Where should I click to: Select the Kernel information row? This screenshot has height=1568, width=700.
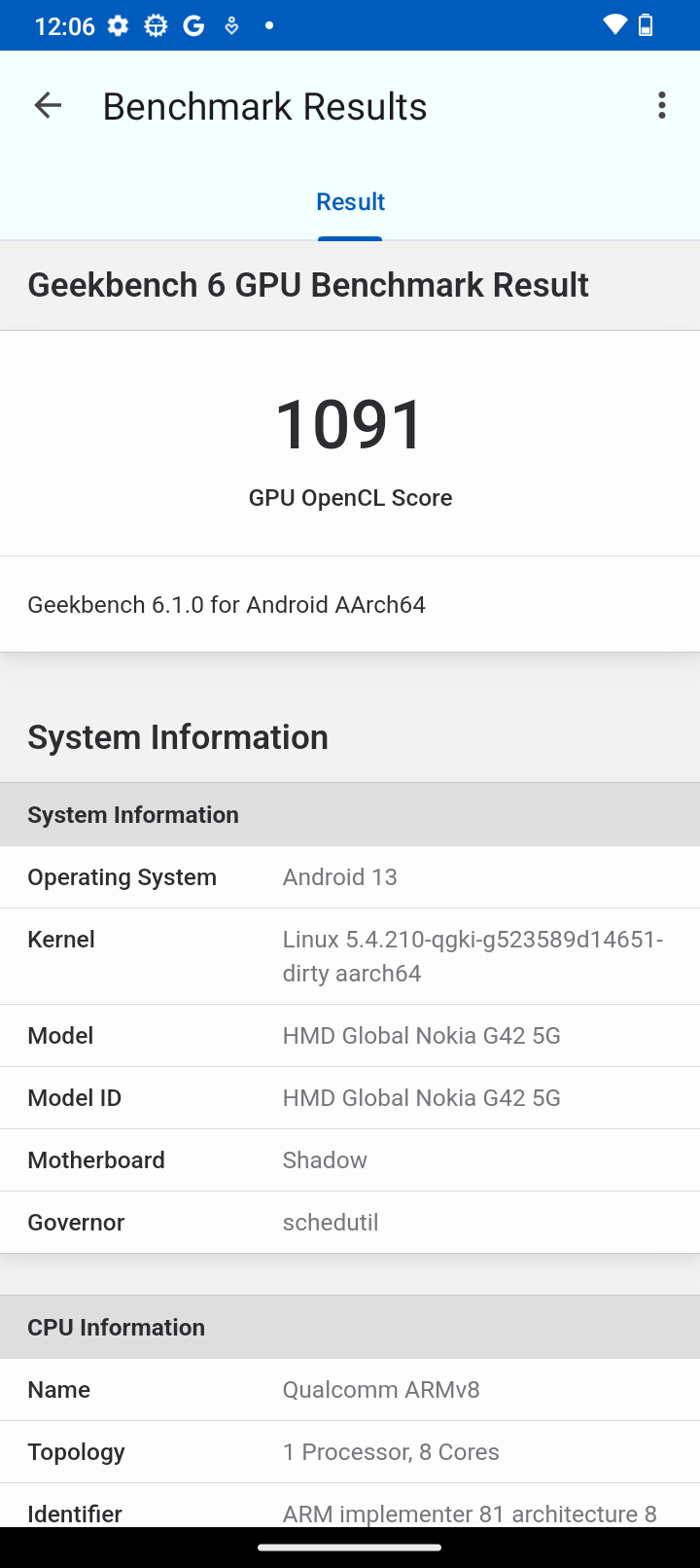[350, 955]
